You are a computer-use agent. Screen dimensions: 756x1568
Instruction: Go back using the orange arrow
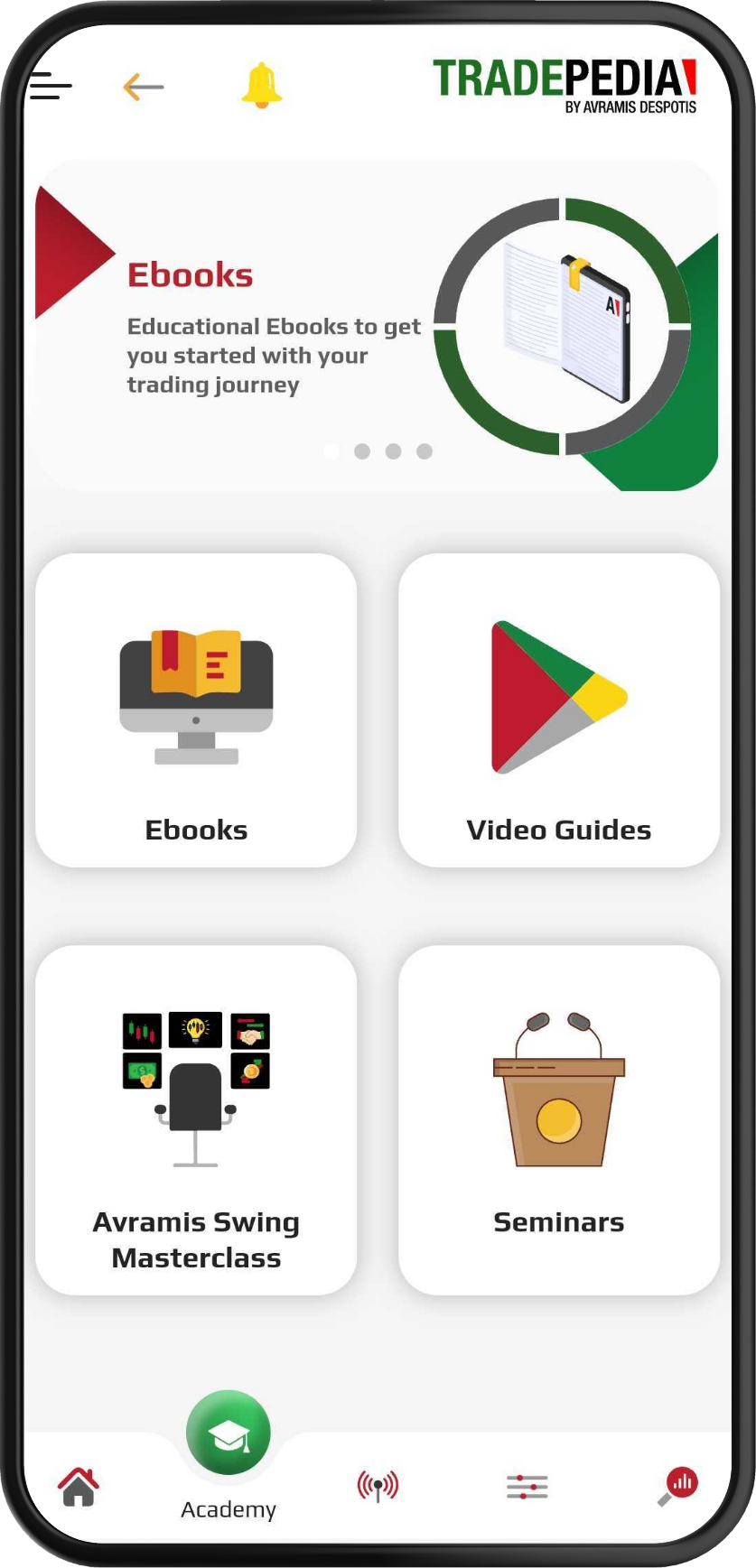click(142, 86)
